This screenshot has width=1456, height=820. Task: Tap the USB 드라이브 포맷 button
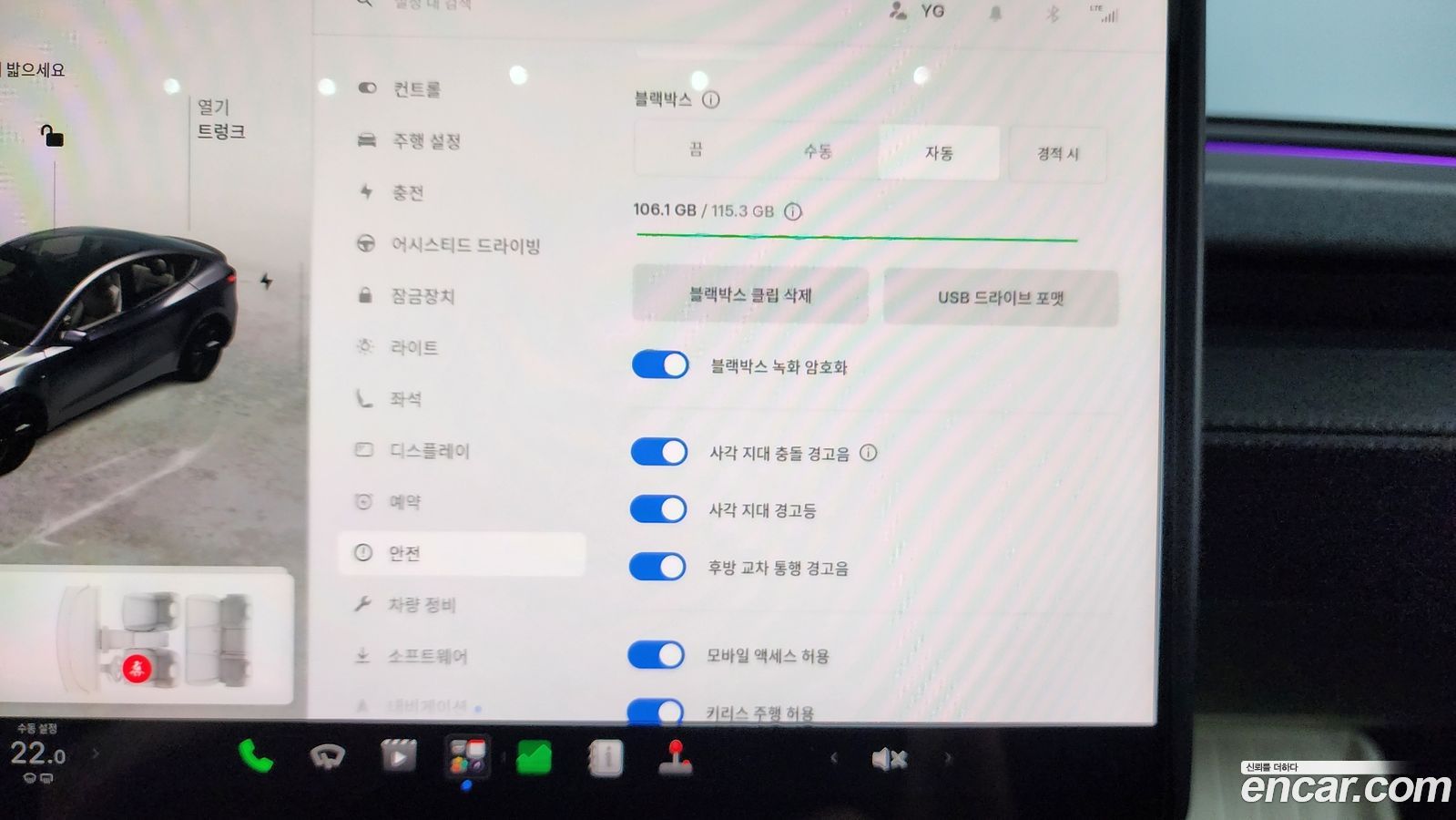tap(1000, 297)
